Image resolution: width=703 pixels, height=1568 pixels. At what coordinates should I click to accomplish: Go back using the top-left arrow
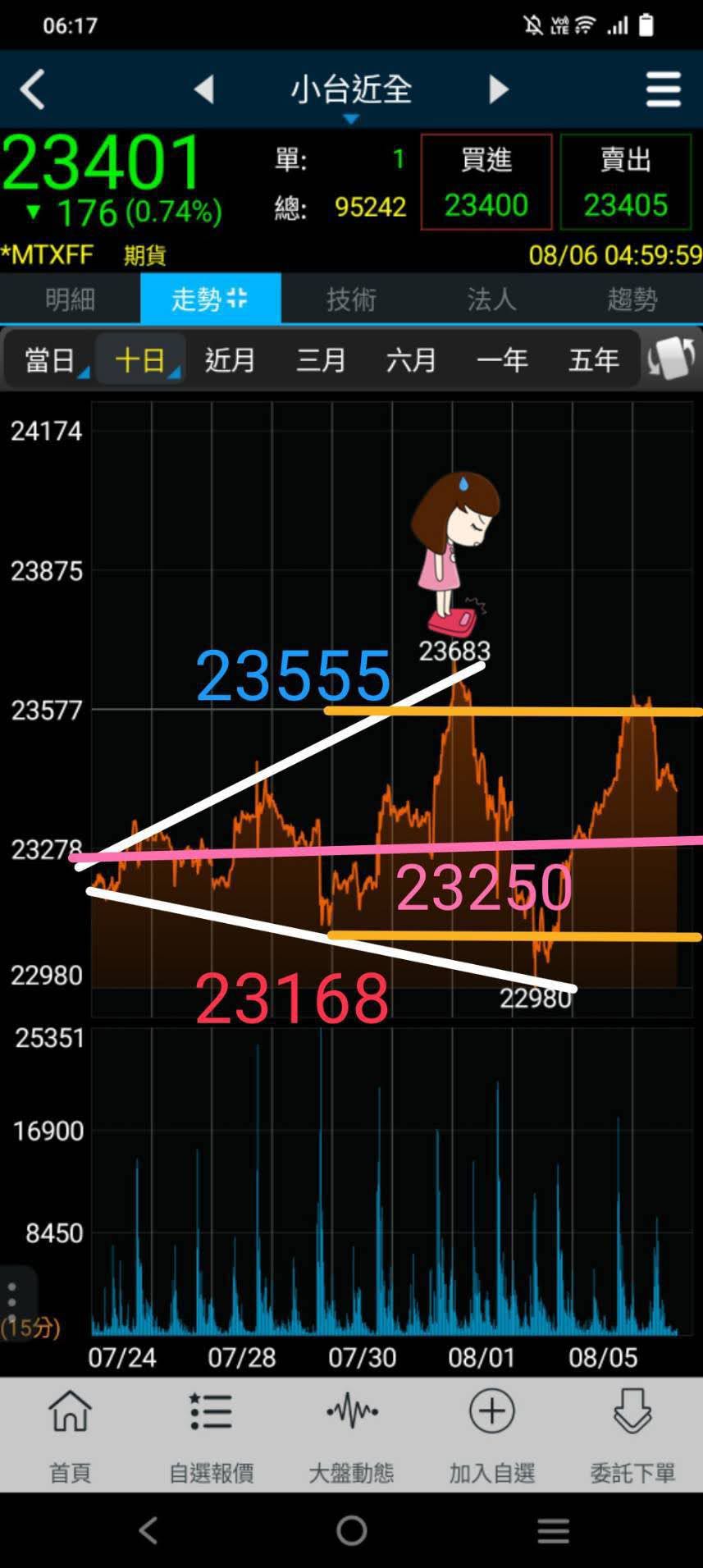coord(33,89)
